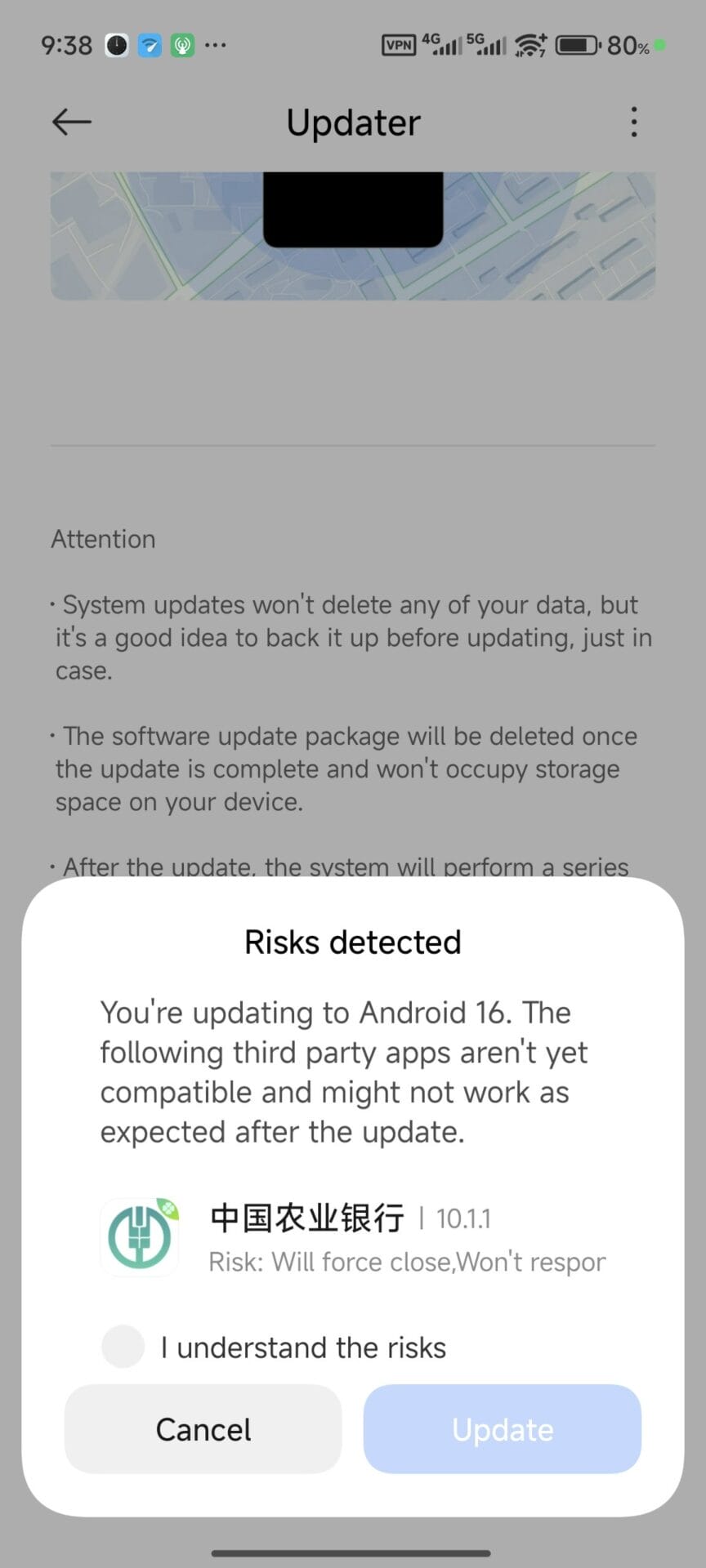Image resolution: width=706 pixels, height=1568 pixels.
Task: Check the 'I understand the risks' box
Action: pyautogui.click(x=123, y=1347)
